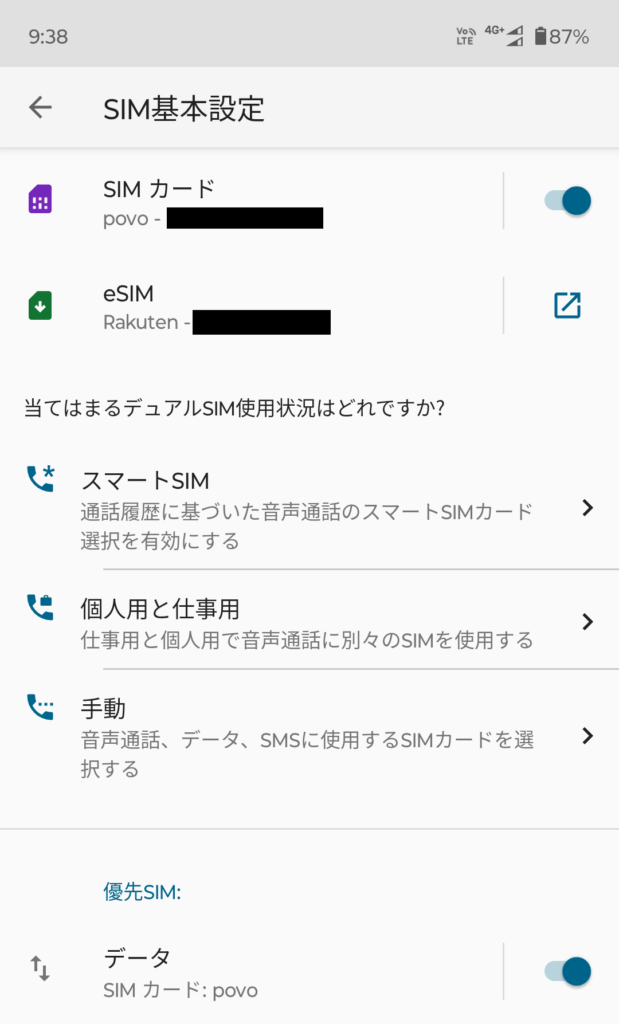The height and width of the screenshot is (1024, 619).
Task: Toggle the データ preferred SIM switch
Action: coord(567,971)
